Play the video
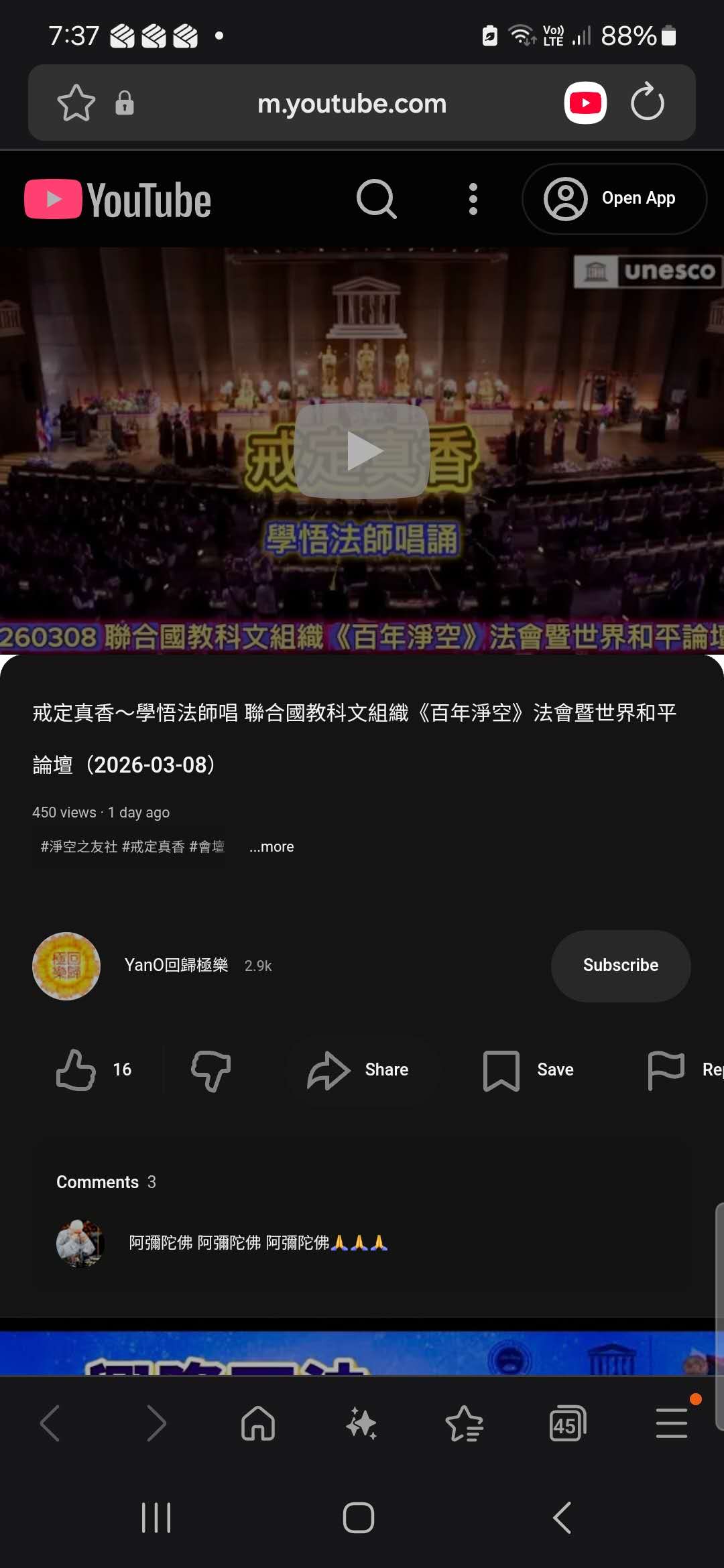This screenshot has height=1568, width=724. (x=362, y=450)
